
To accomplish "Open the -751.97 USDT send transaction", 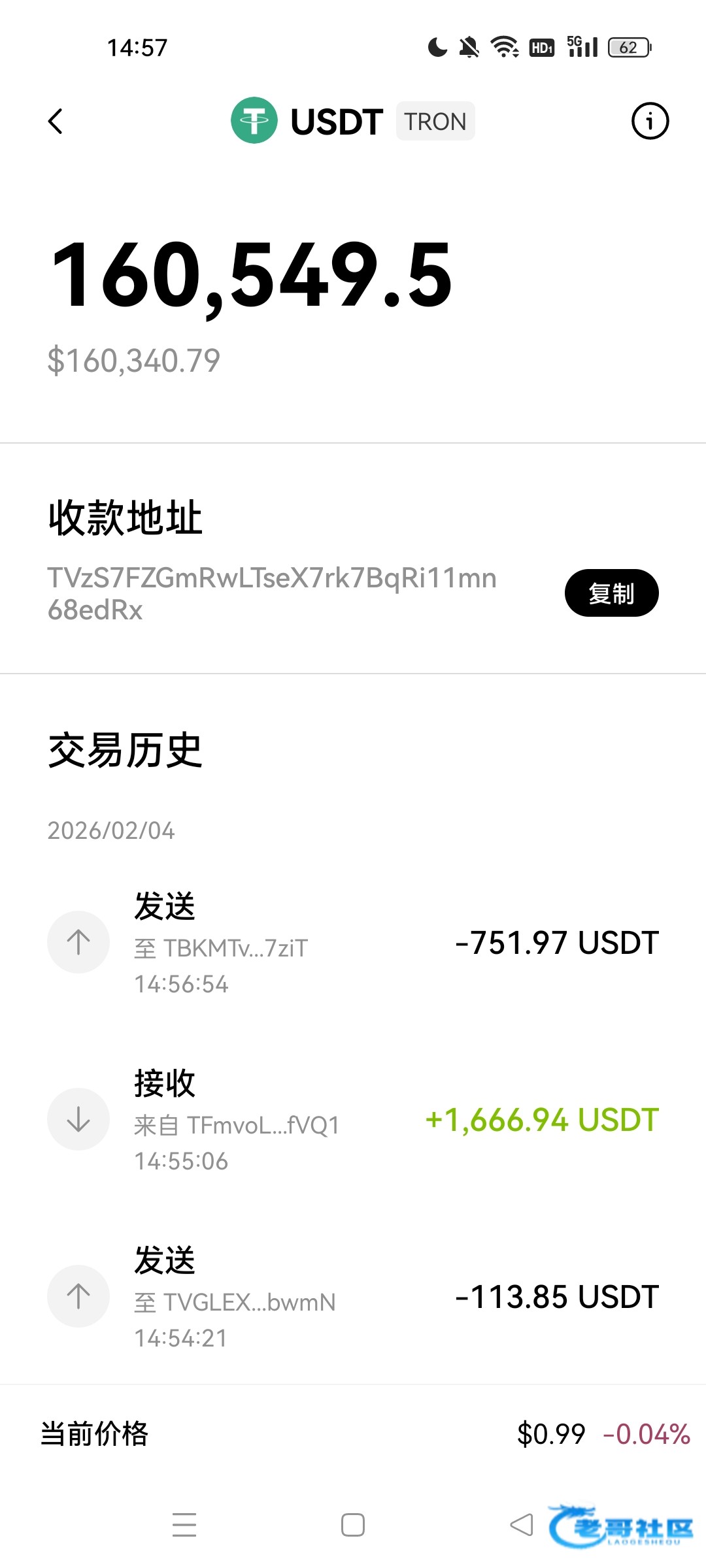I will click(353, 942).
